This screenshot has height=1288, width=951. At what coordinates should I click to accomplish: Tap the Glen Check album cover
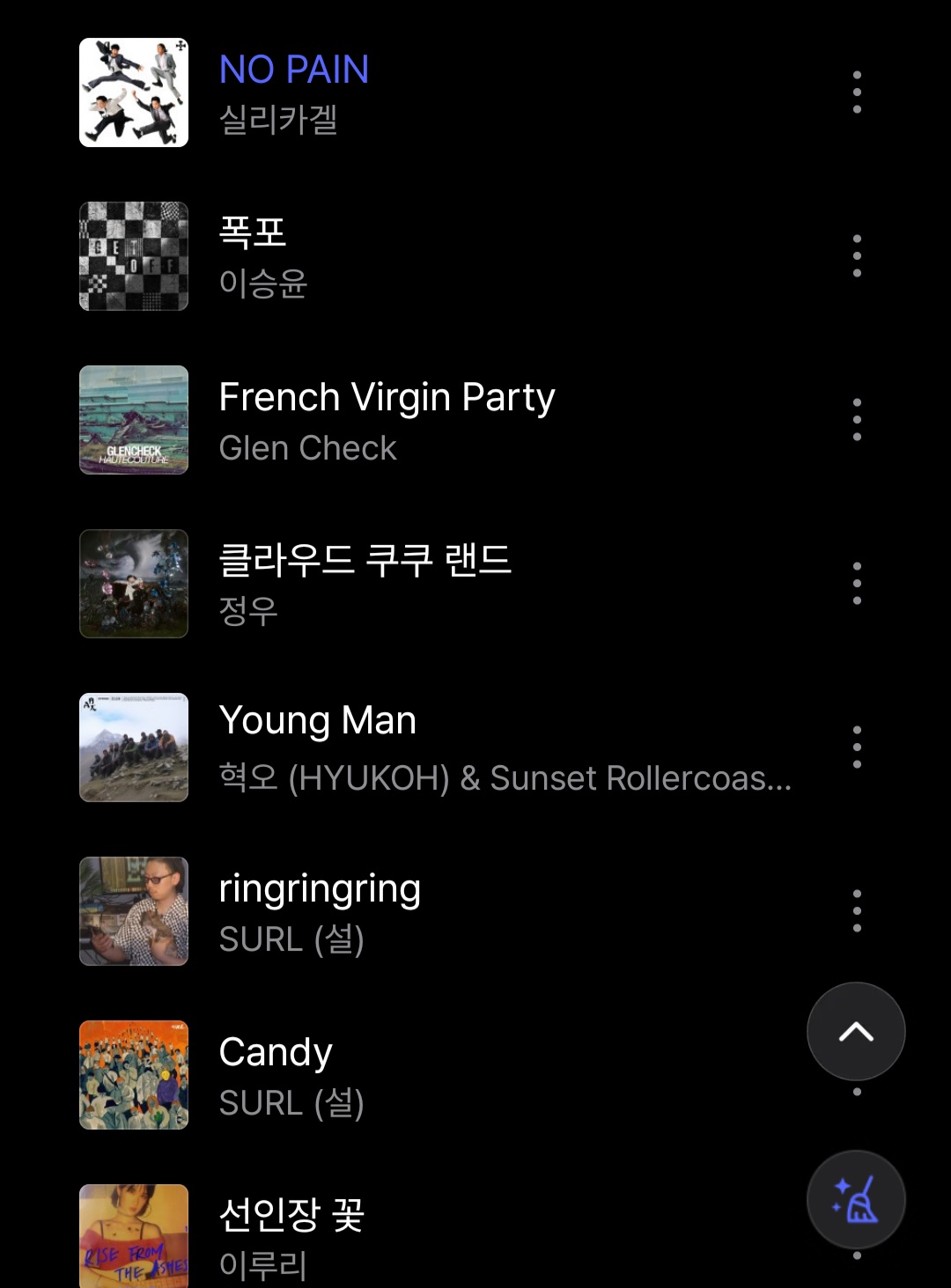133,420
